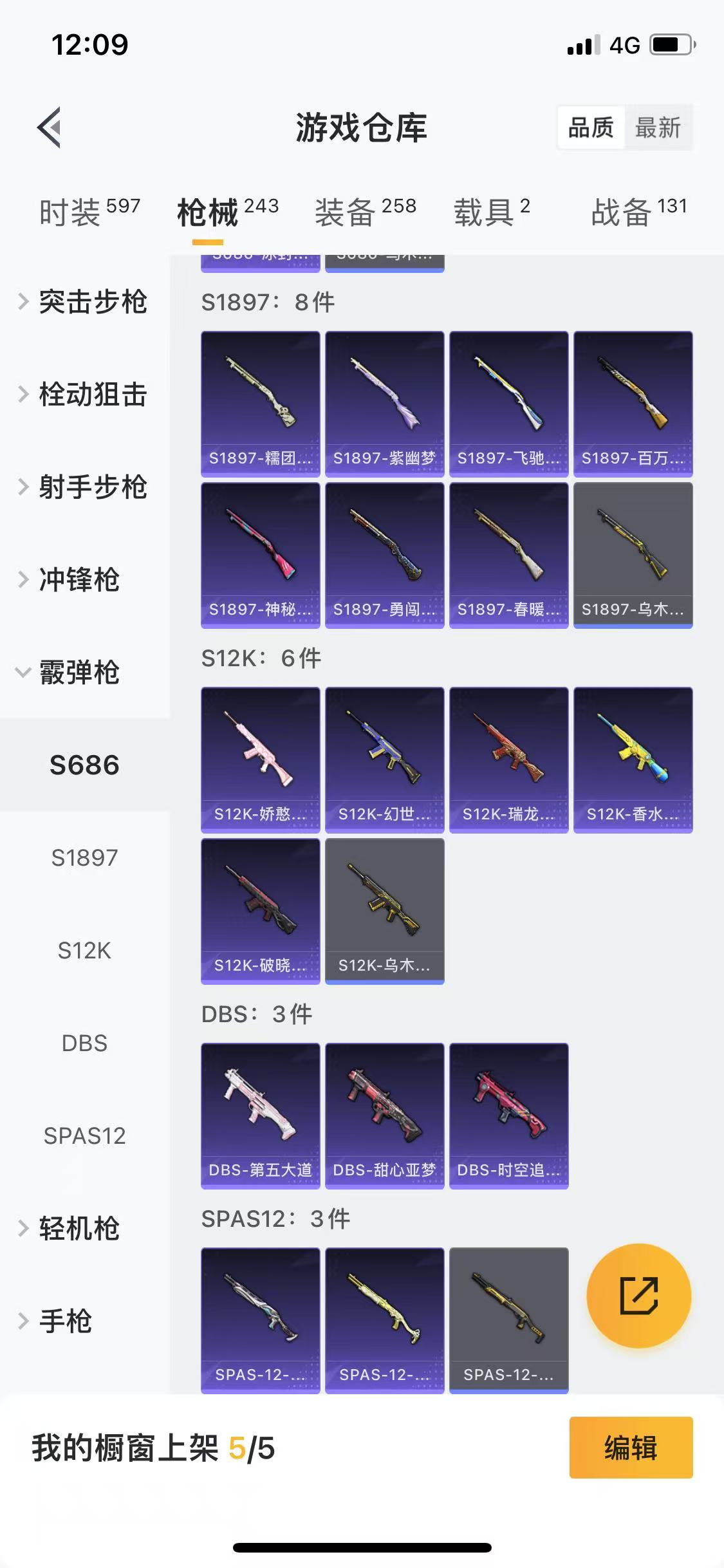This screenshot has width=724, height=1568.
Task: Open the S1897-紫幽梦 skin
Action: point(384,404)
